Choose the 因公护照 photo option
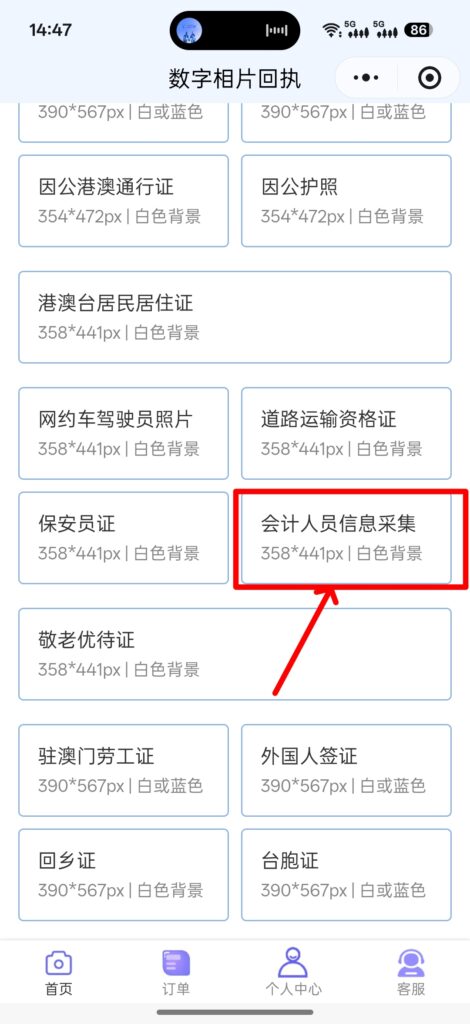 (347, 201)
